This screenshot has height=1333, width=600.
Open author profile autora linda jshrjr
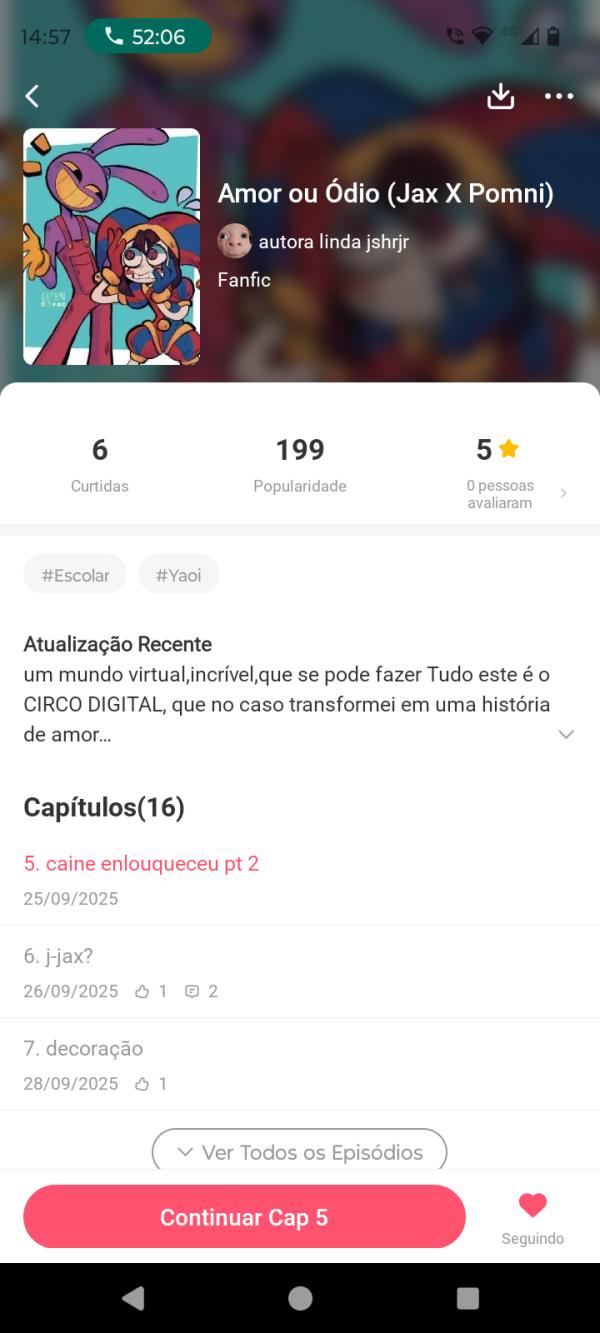pyautogui.click(x=314, y=241)
